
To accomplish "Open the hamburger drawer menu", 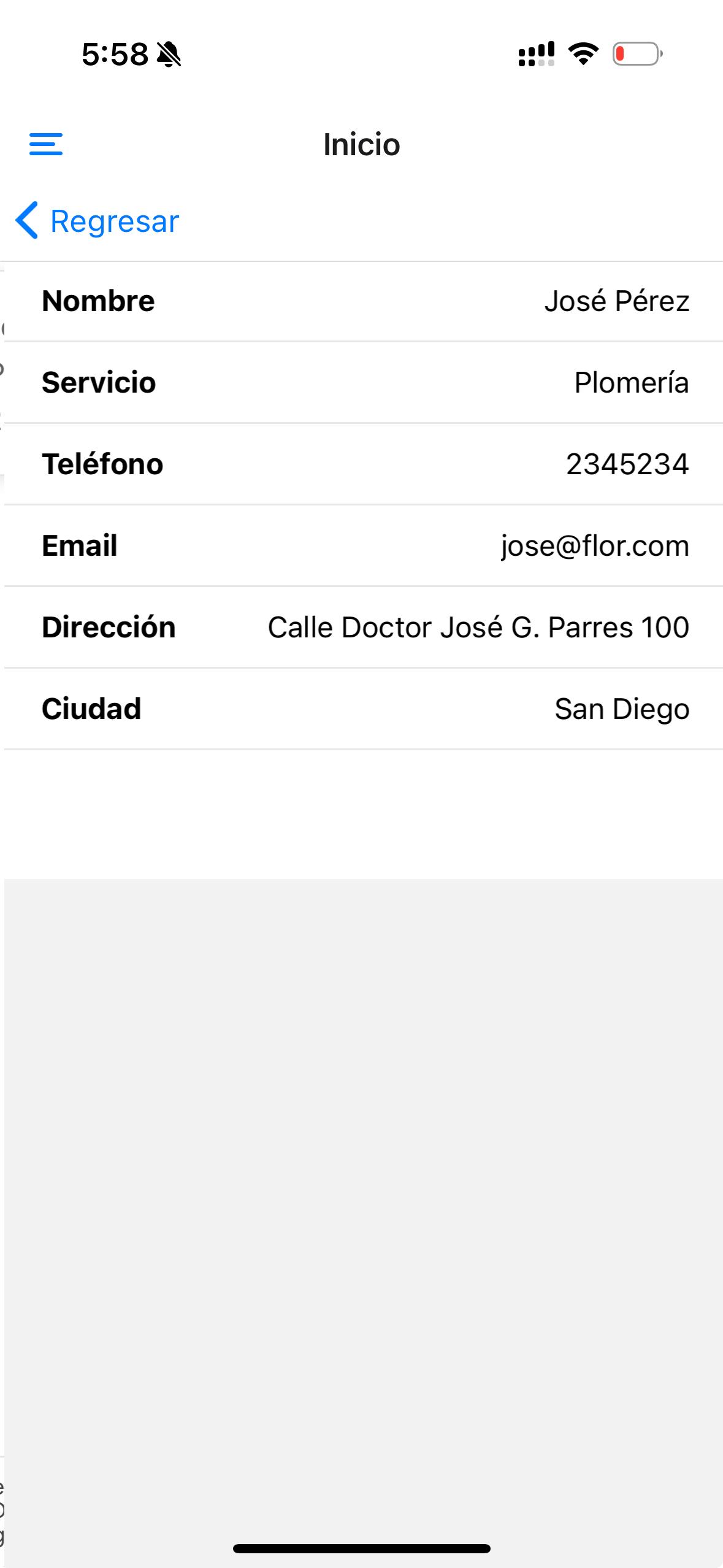I will click(46, 144).
